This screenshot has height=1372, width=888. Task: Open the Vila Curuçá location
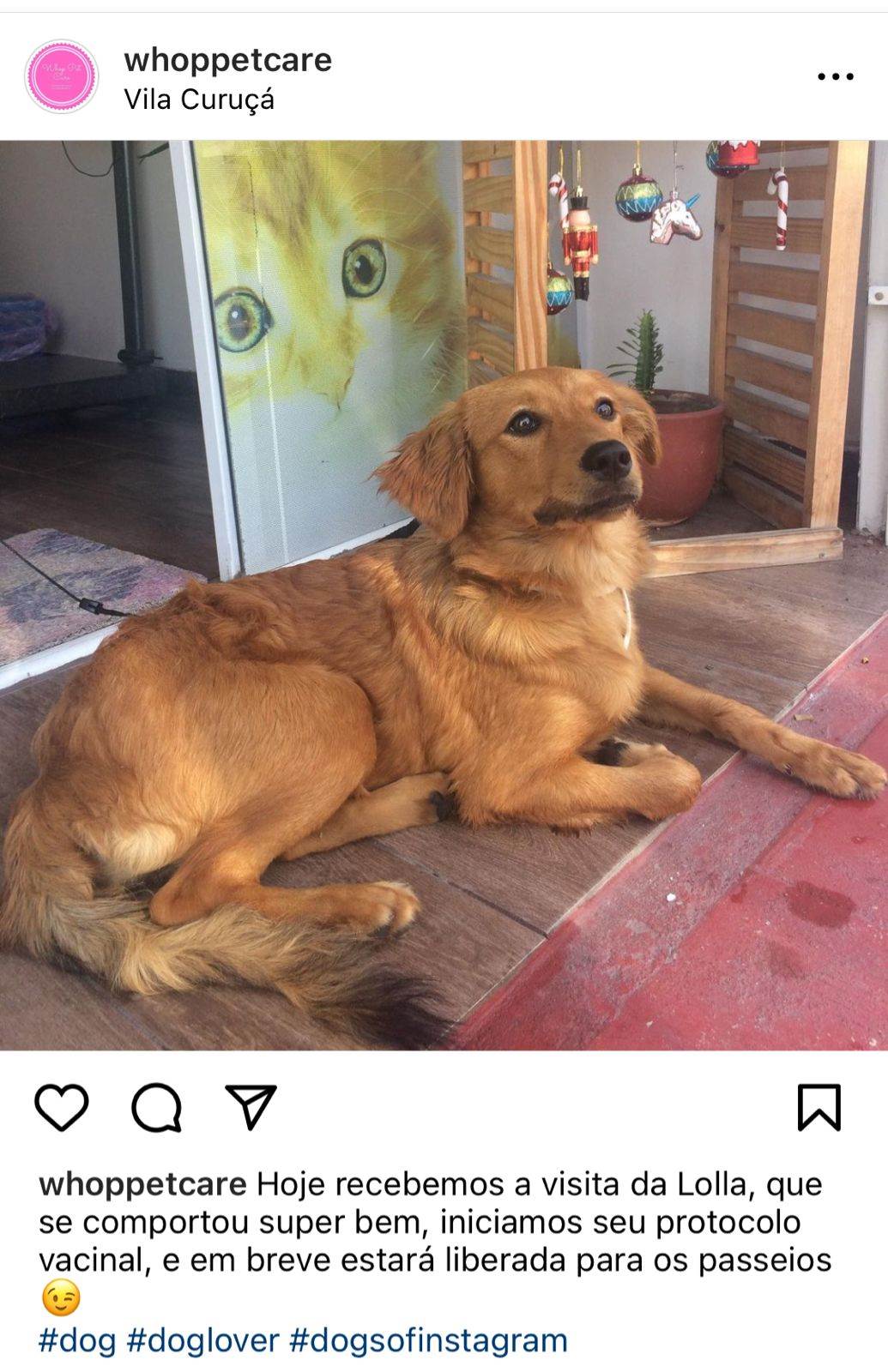click(x=199, y=99)
